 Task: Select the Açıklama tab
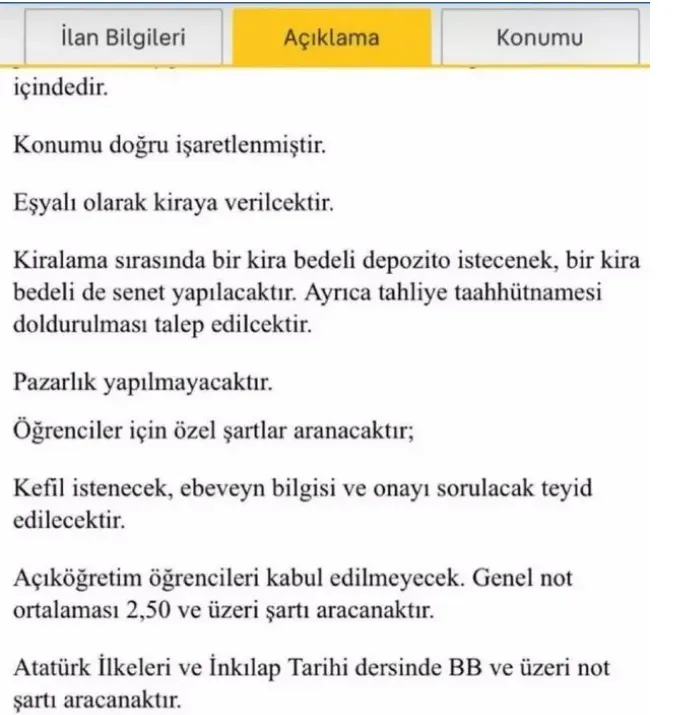coord(331,38)
